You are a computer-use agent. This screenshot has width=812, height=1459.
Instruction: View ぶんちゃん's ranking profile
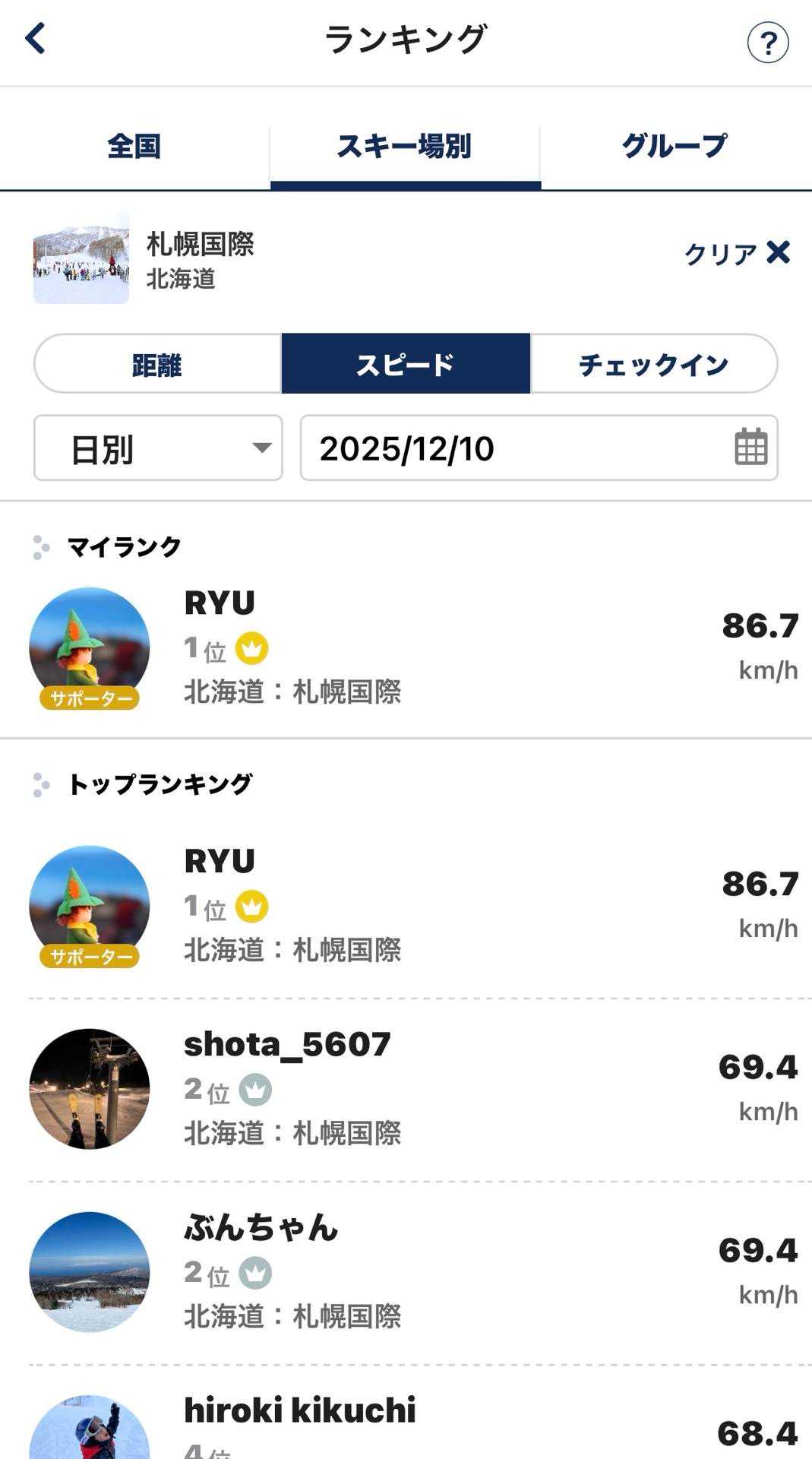(406, 1272)
